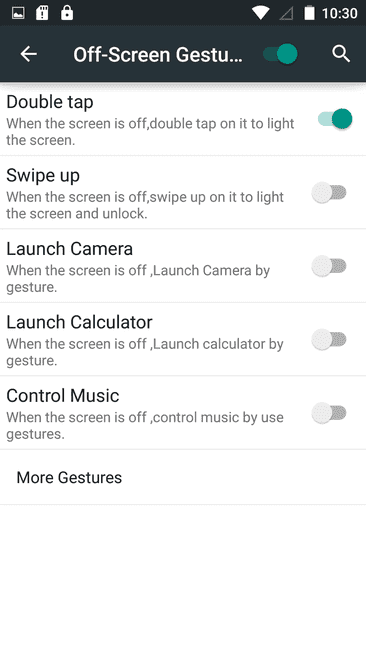Turn off the main Off-Screen Gestures switch
The height and width of the screenshot is (650, 366).
coord(280,54)
